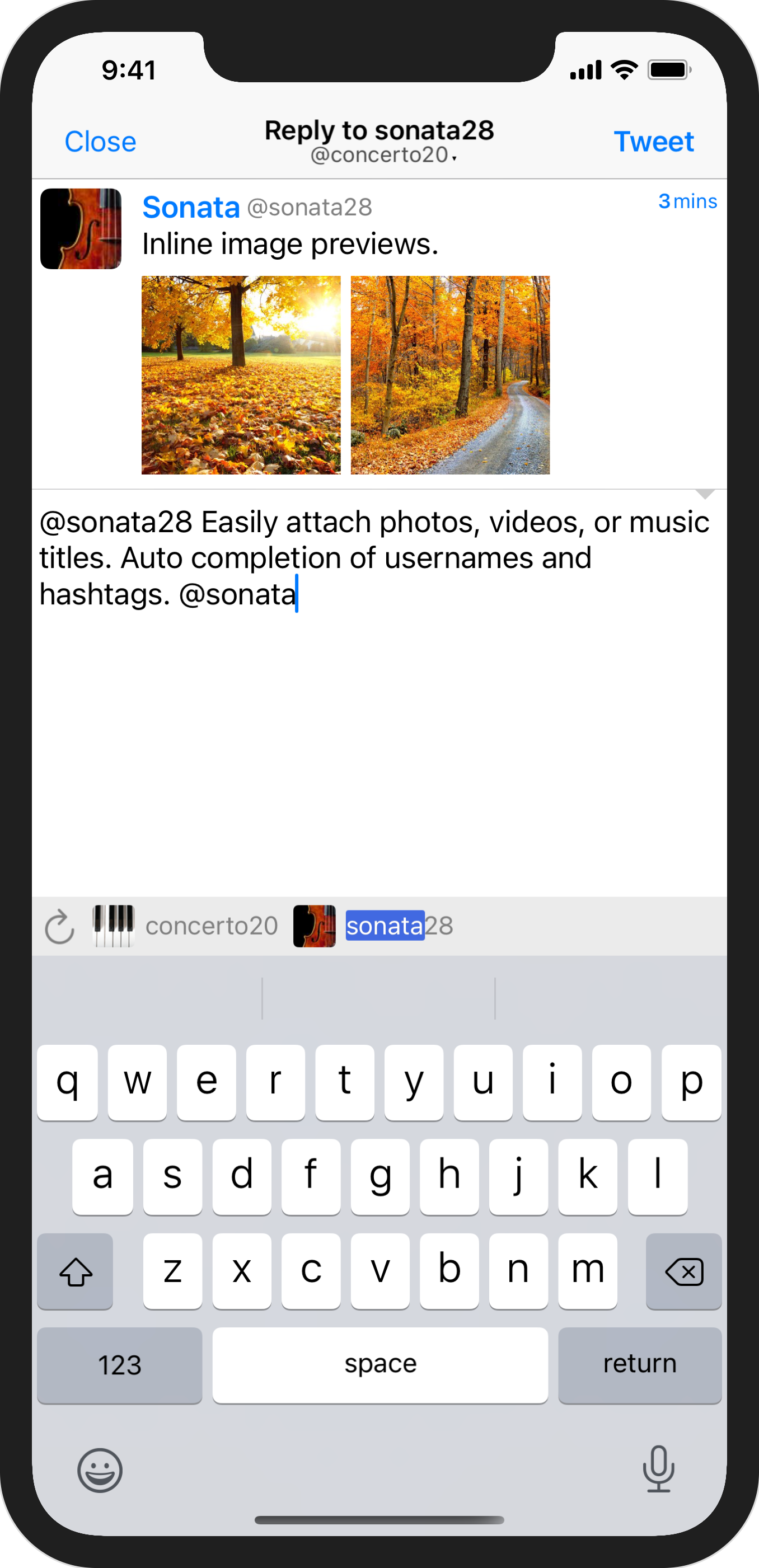Start dictation with the microphone
Viewport: 759px width, 1568px height.
[658, 1469]
